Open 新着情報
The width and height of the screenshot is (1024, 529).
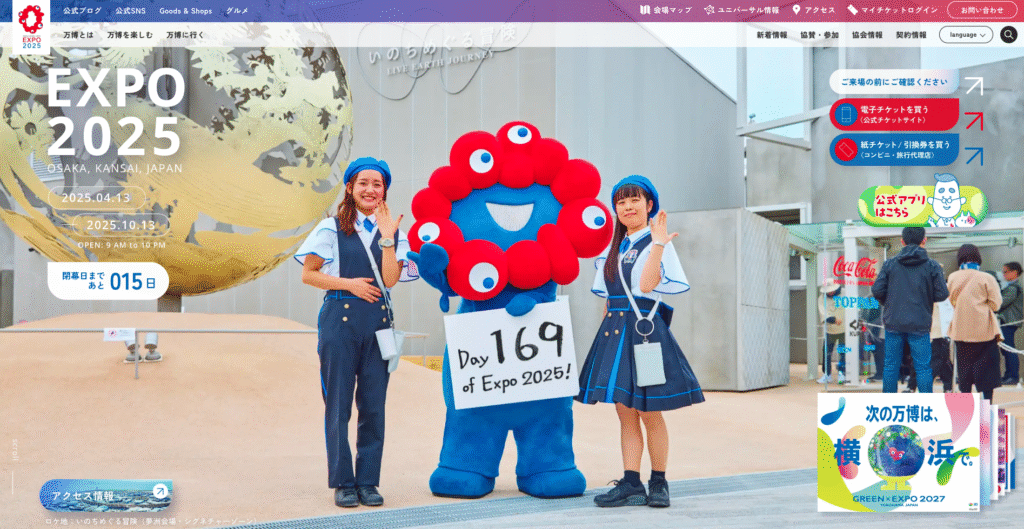click(x=771, y=34)
